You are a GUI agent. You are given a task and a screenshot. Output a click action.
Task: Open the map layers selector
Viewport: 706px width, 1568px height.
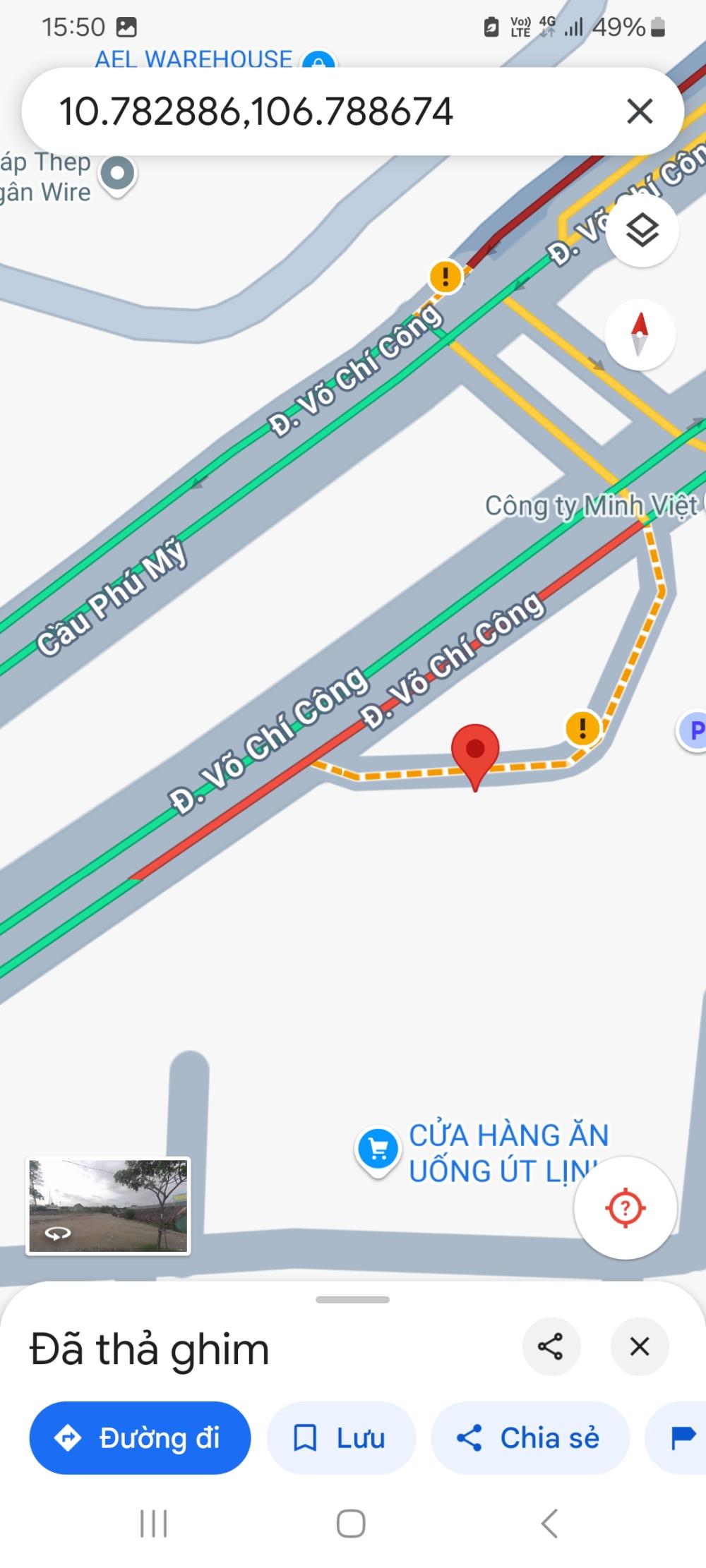point(642,231)
